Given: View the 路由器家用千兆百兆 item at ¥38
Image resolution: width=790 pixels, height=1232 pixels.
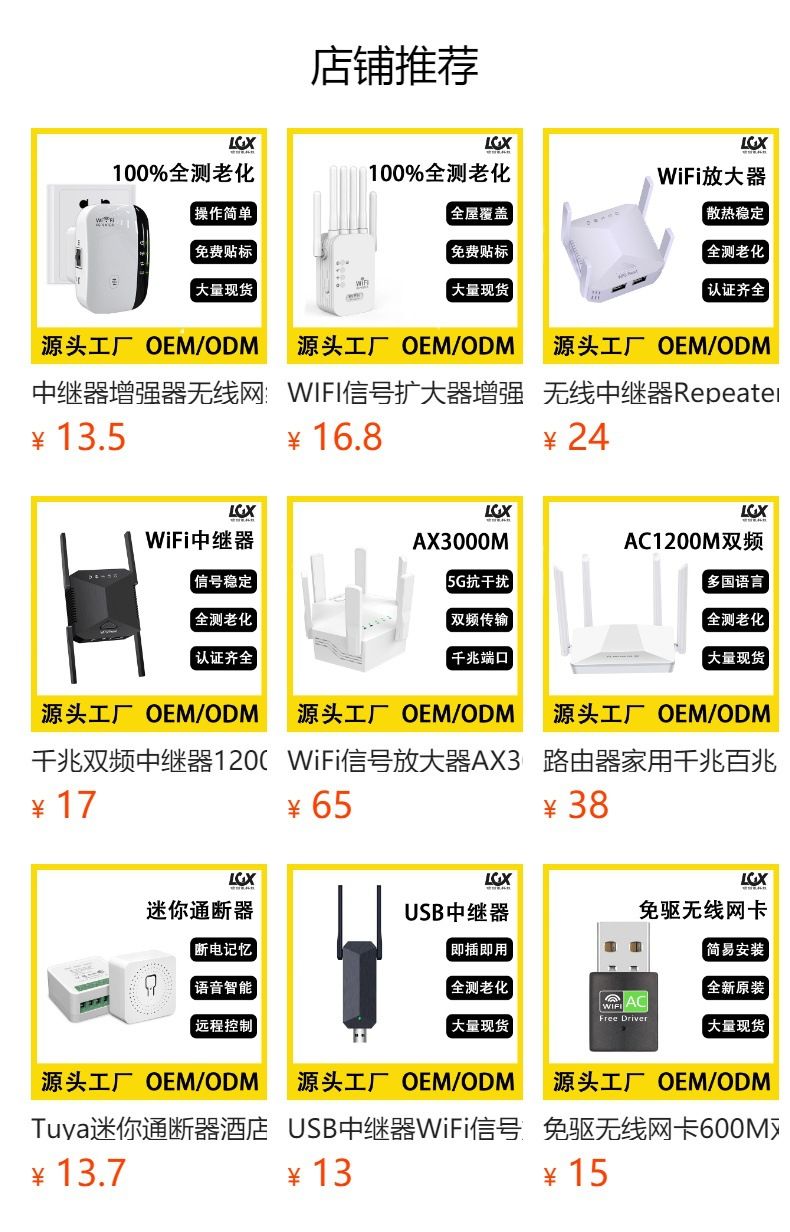Looking at the screenshot, I should coord(661,660).
